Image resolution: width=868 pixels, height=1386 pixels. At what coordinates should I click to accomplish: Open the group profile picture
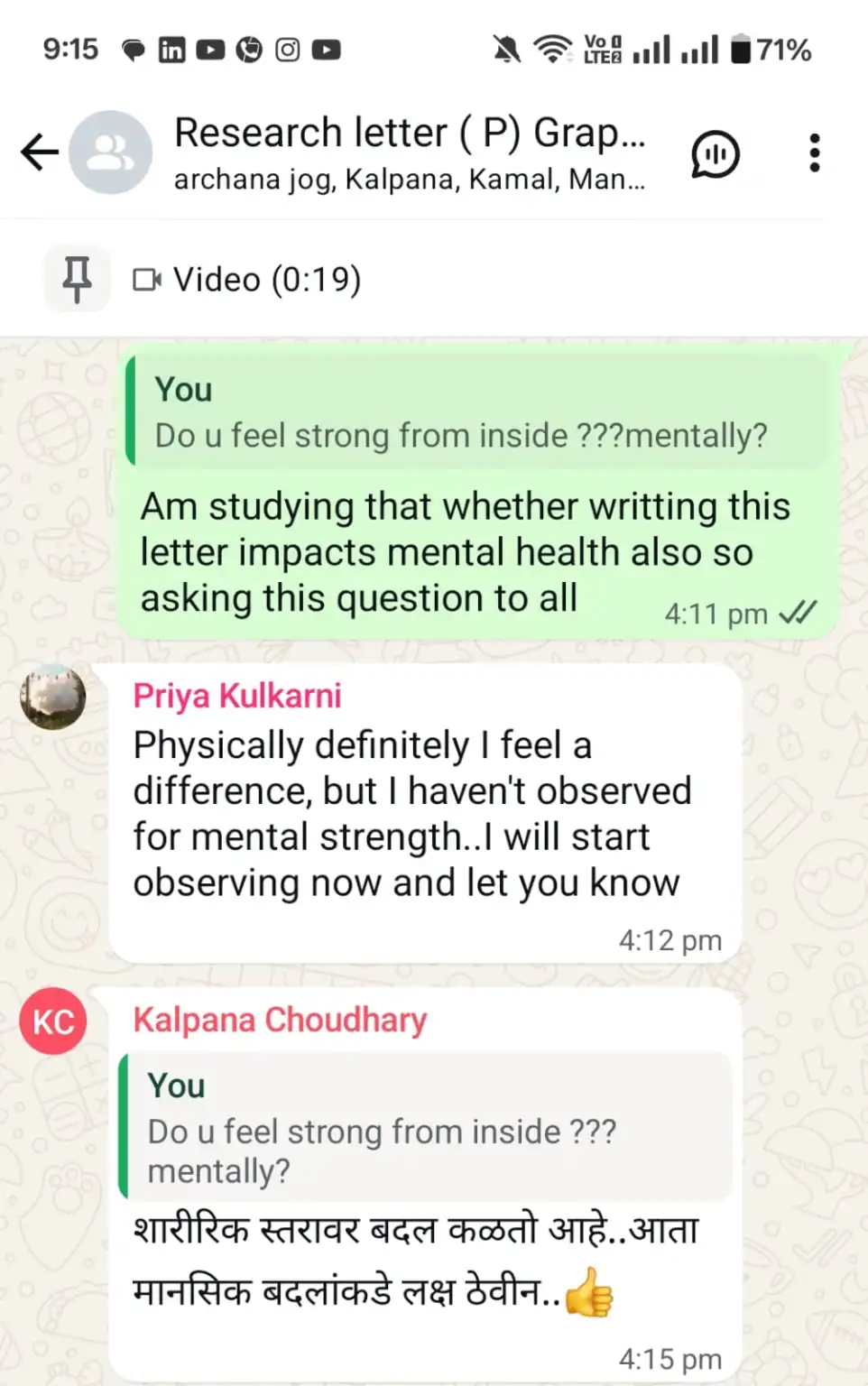point(111,152)
